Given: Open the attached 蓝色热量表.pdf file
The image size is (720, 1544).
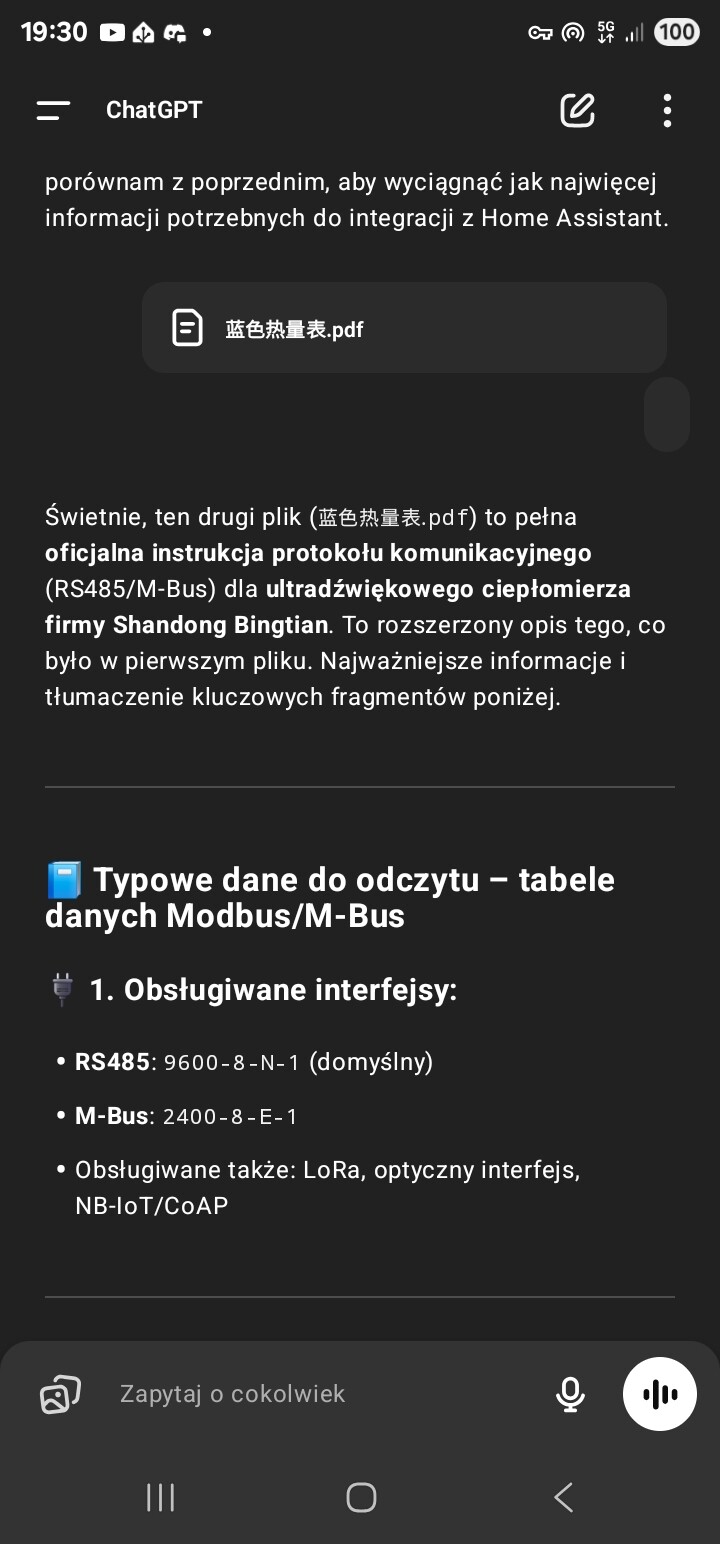Looking at the screenshot, I should click(x=404, y=328).
